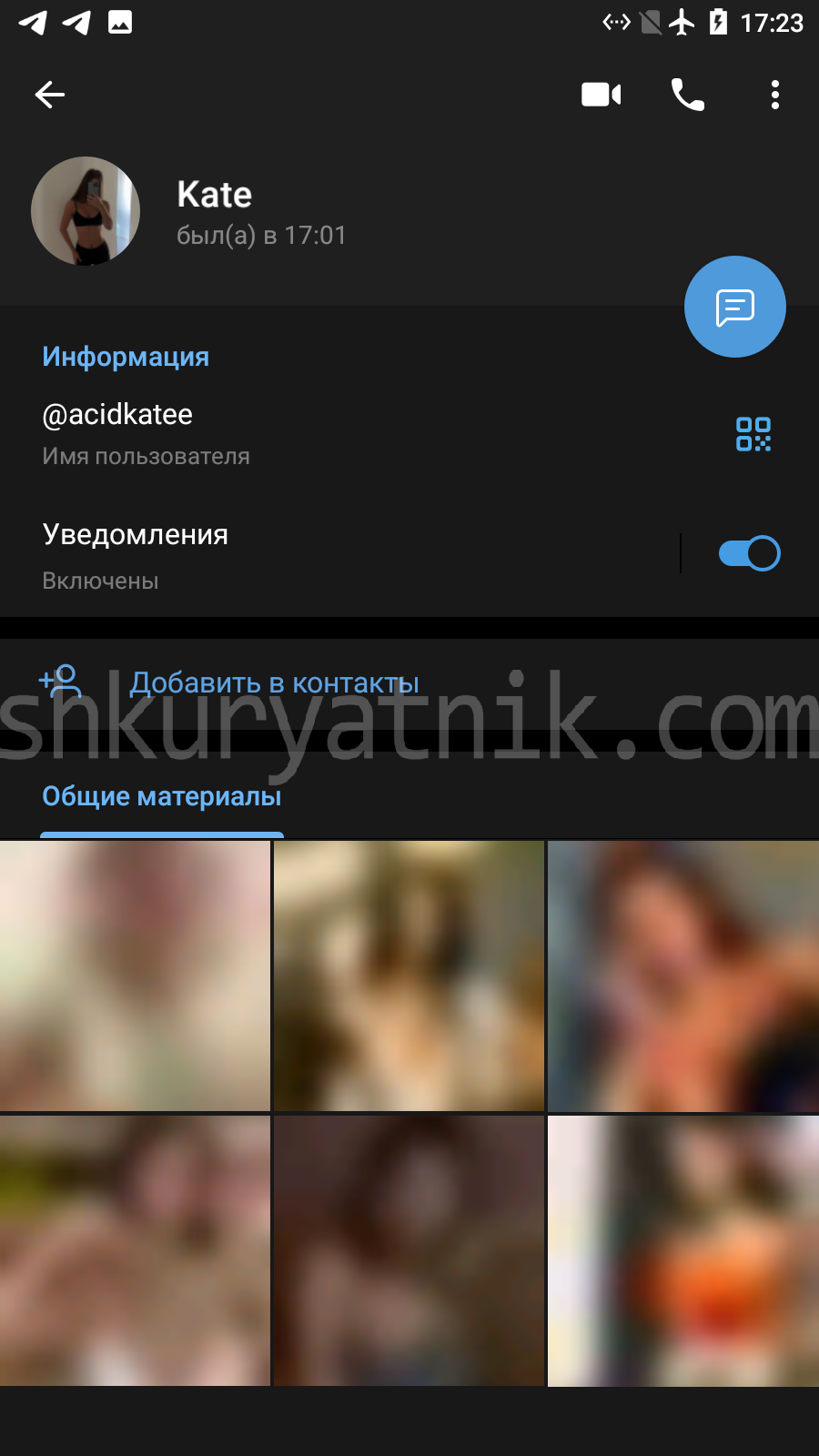
Task: Open the chat via the message button
Action: 735,307
